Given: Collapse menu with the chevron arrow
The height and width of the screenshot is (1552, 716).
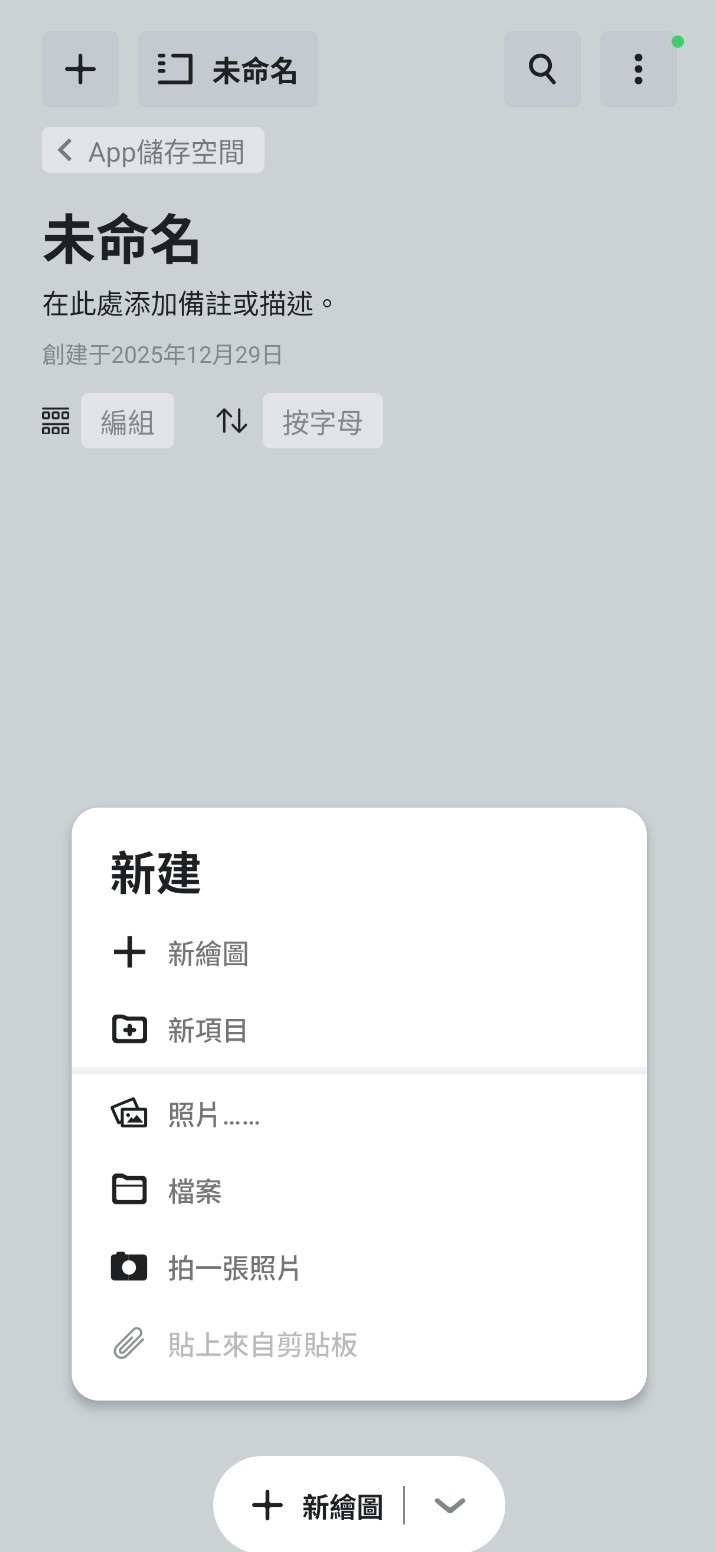Looking at the screenshot, I should [x=451, y=1506].
